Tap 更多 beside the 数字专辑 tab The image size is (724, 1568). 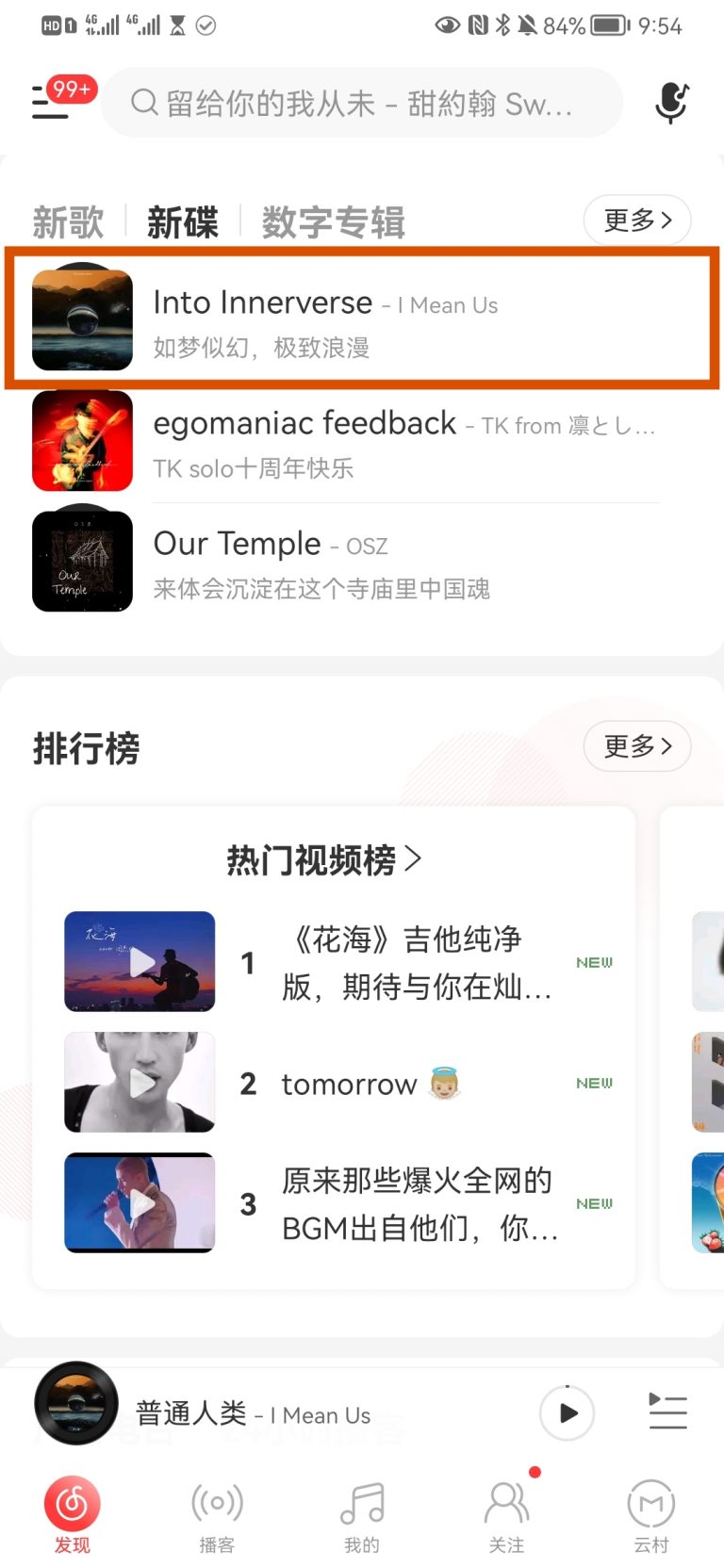[x=636, y=220]
